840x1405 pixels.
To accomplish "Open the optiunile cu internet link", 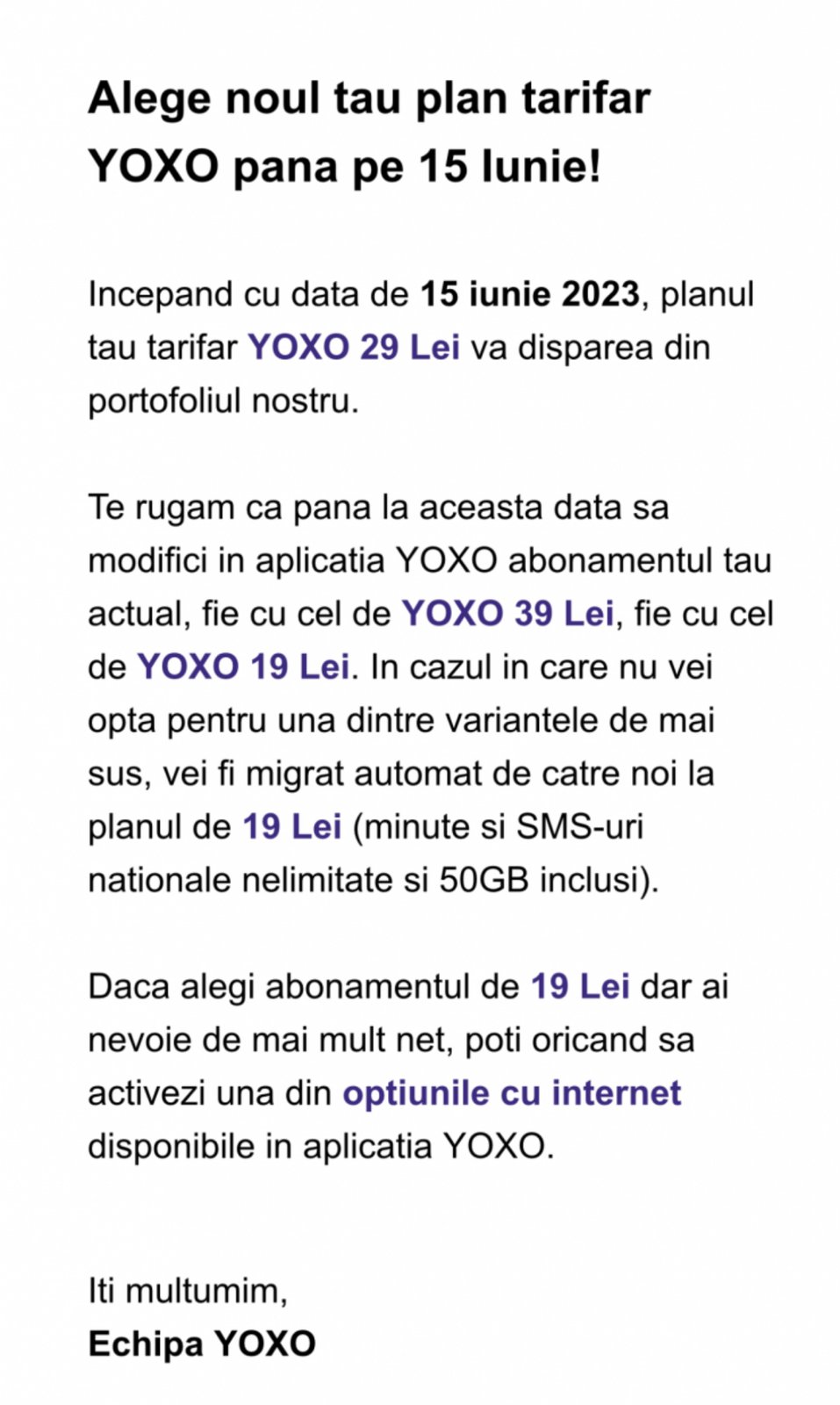I will pyautogui.click(x=512, y=1093).
